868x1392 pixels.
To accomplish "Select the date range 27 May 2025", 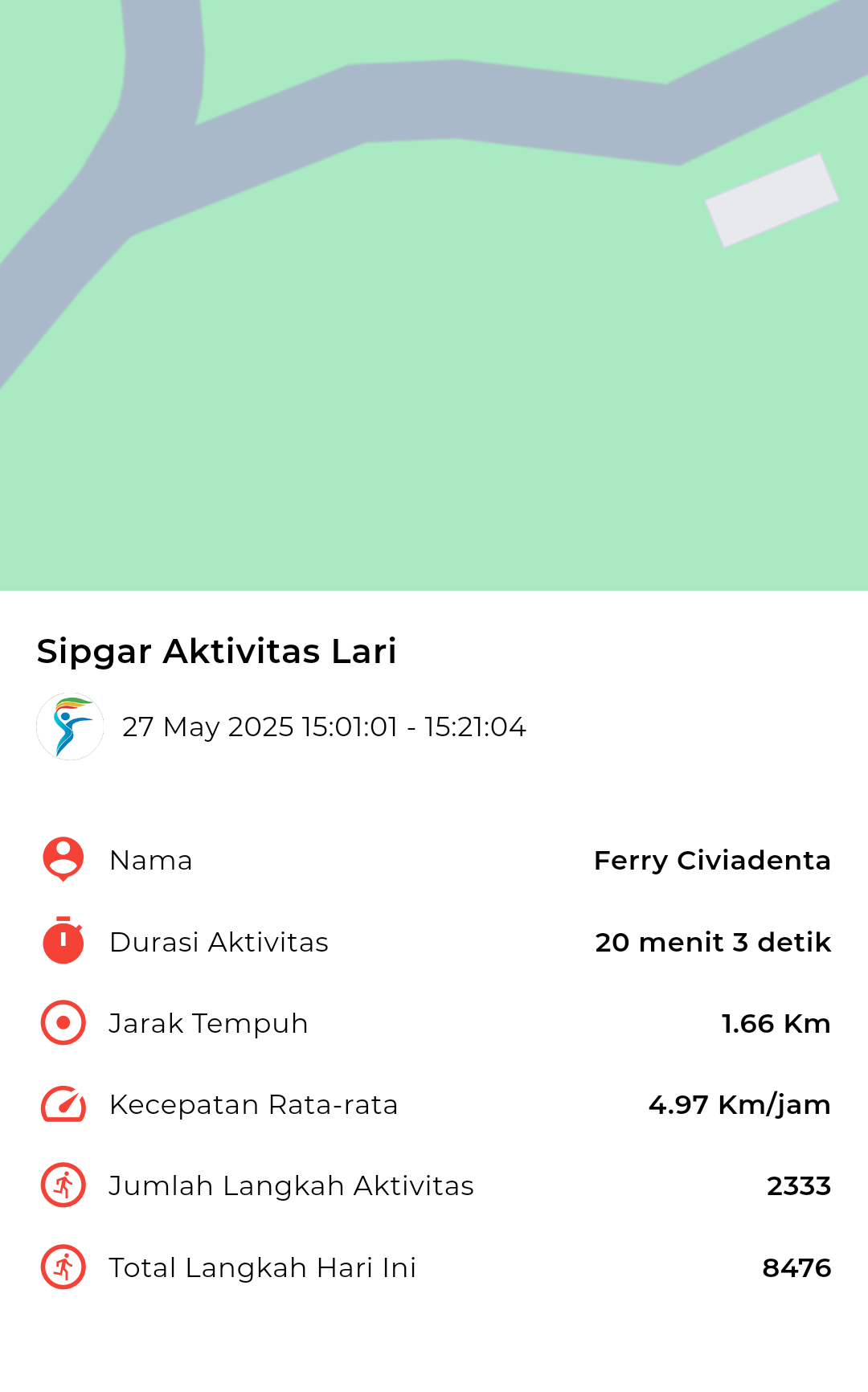I will 324,726.
